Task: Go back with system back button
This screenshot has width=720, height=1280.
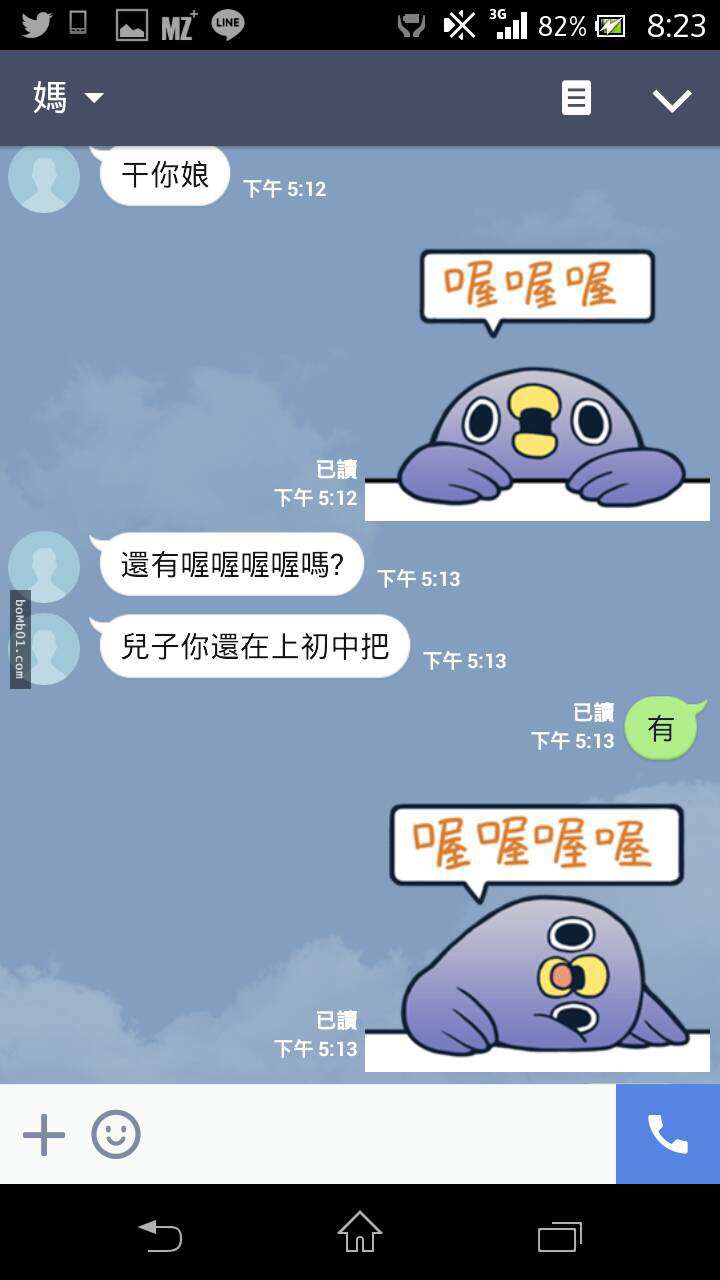Action: [x=160, y=1235]
